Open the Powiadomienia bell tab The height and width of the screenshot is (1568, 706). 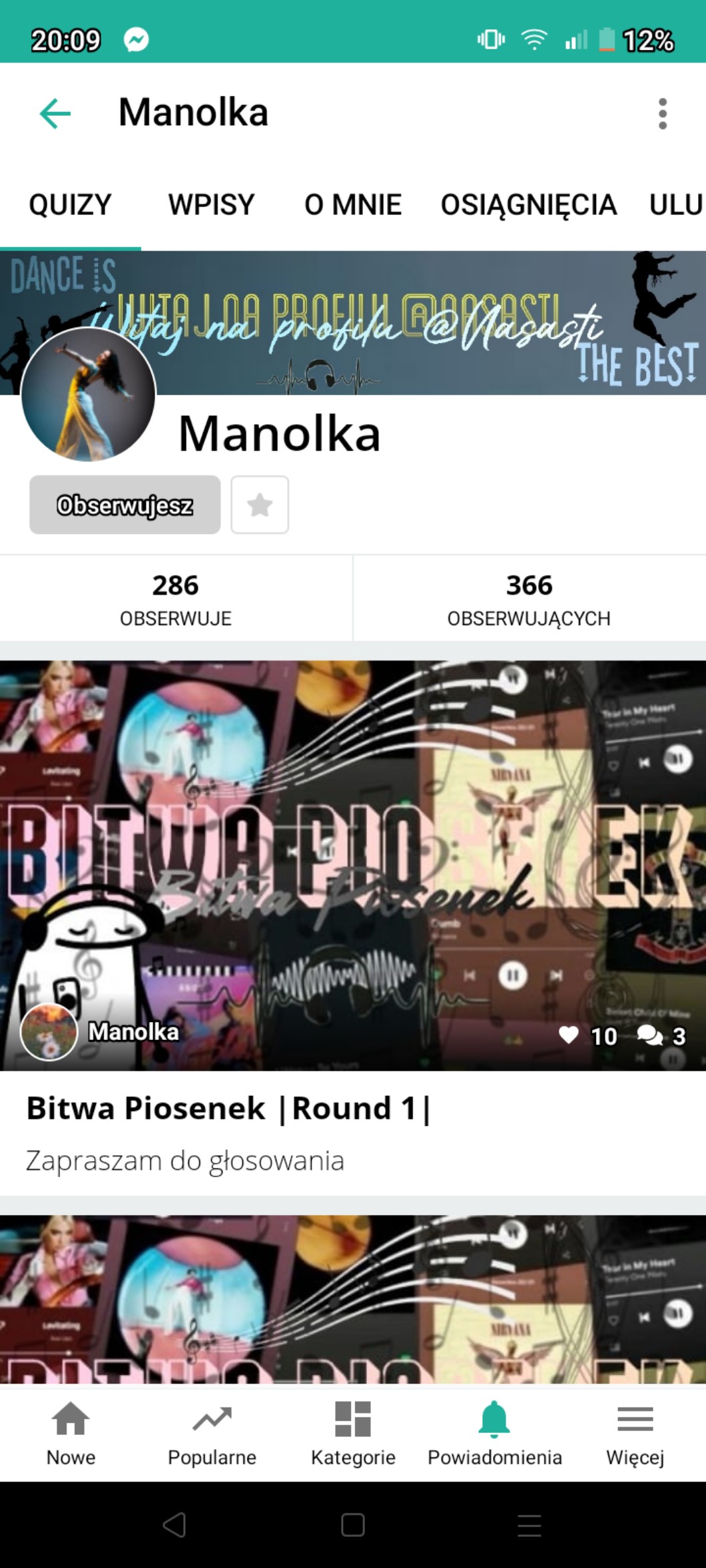pos(494,1434)
